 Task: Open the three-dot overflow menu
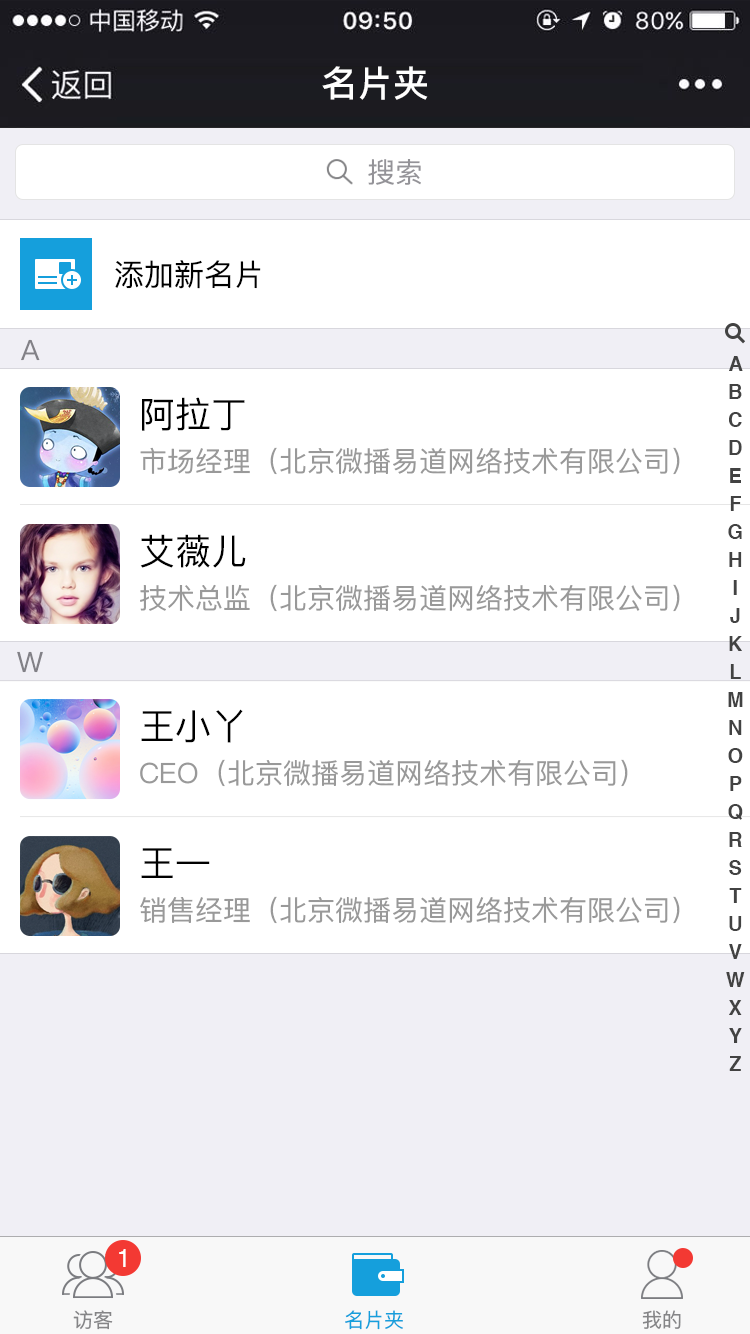[x=700, y=85]
